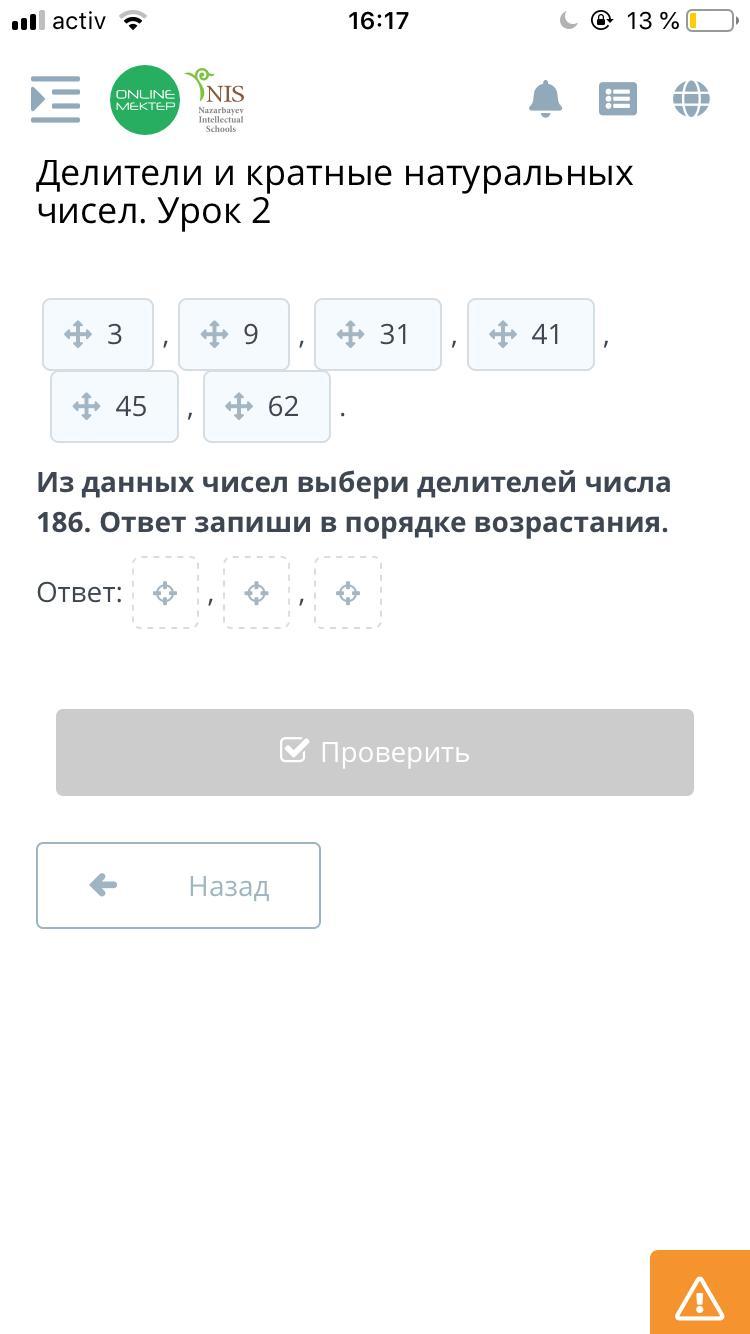Open the lesson list icon

[x=618, y=99]
